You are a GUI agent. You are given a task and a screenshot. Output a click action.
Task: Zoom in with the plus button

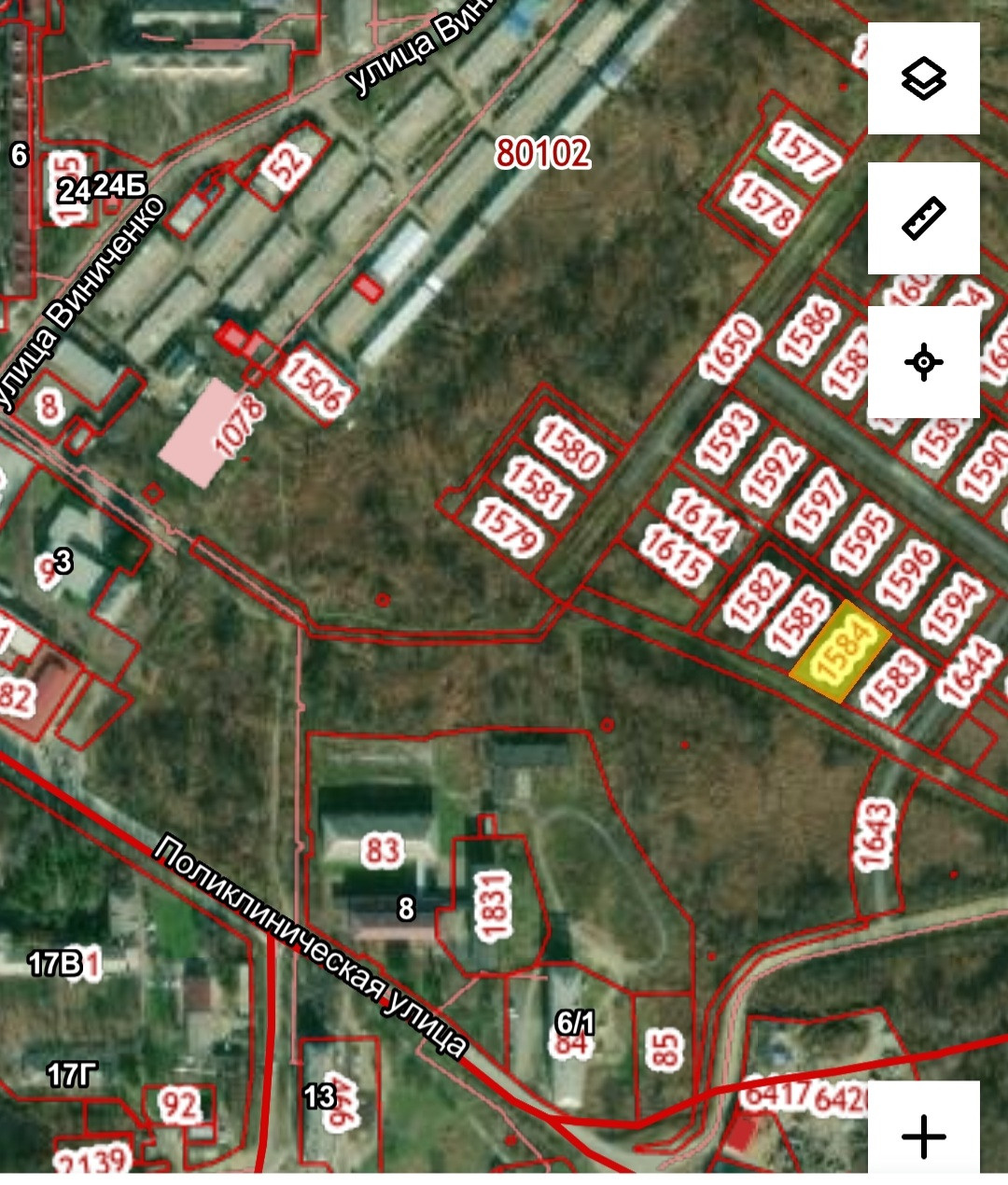pos(923,1136)
